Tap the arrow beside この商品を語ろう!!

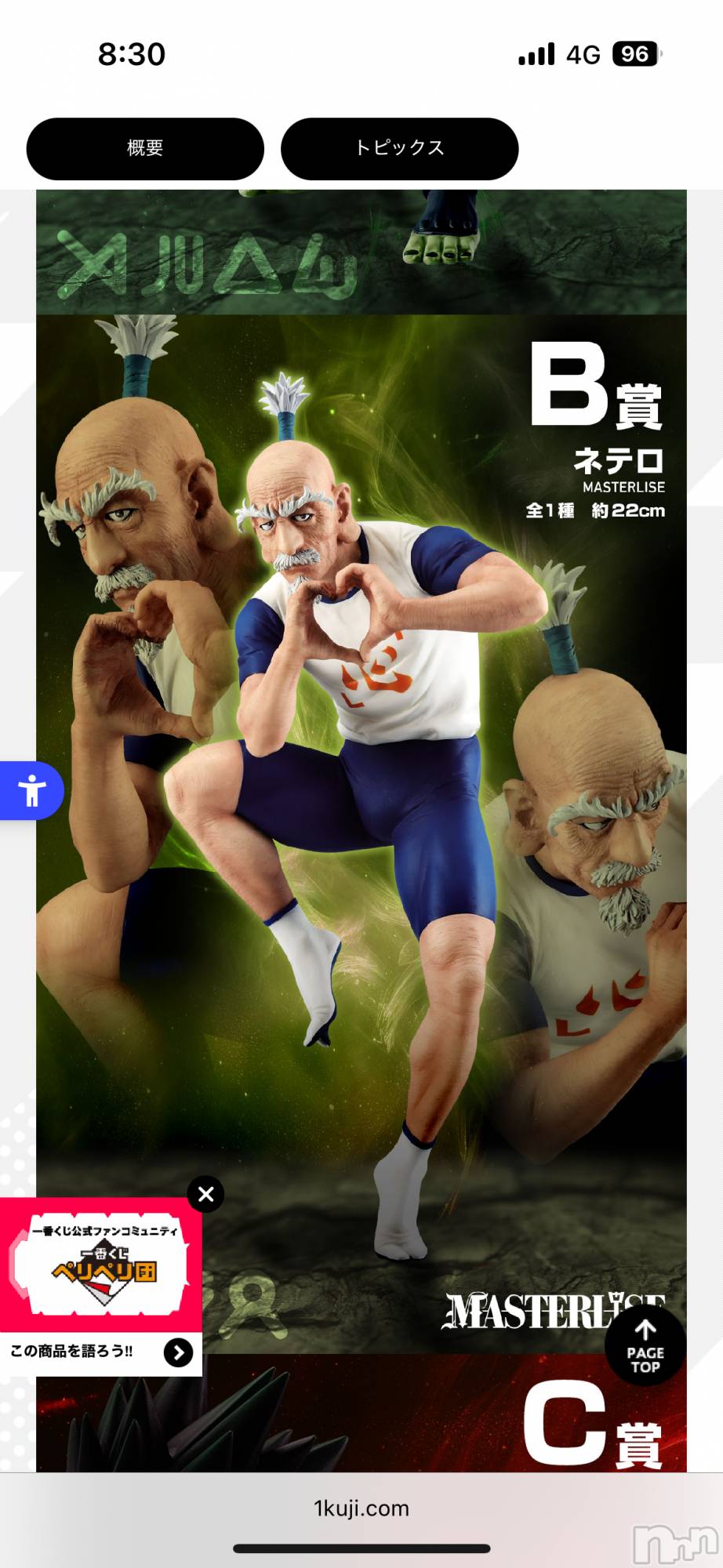tap(178, 1352)
